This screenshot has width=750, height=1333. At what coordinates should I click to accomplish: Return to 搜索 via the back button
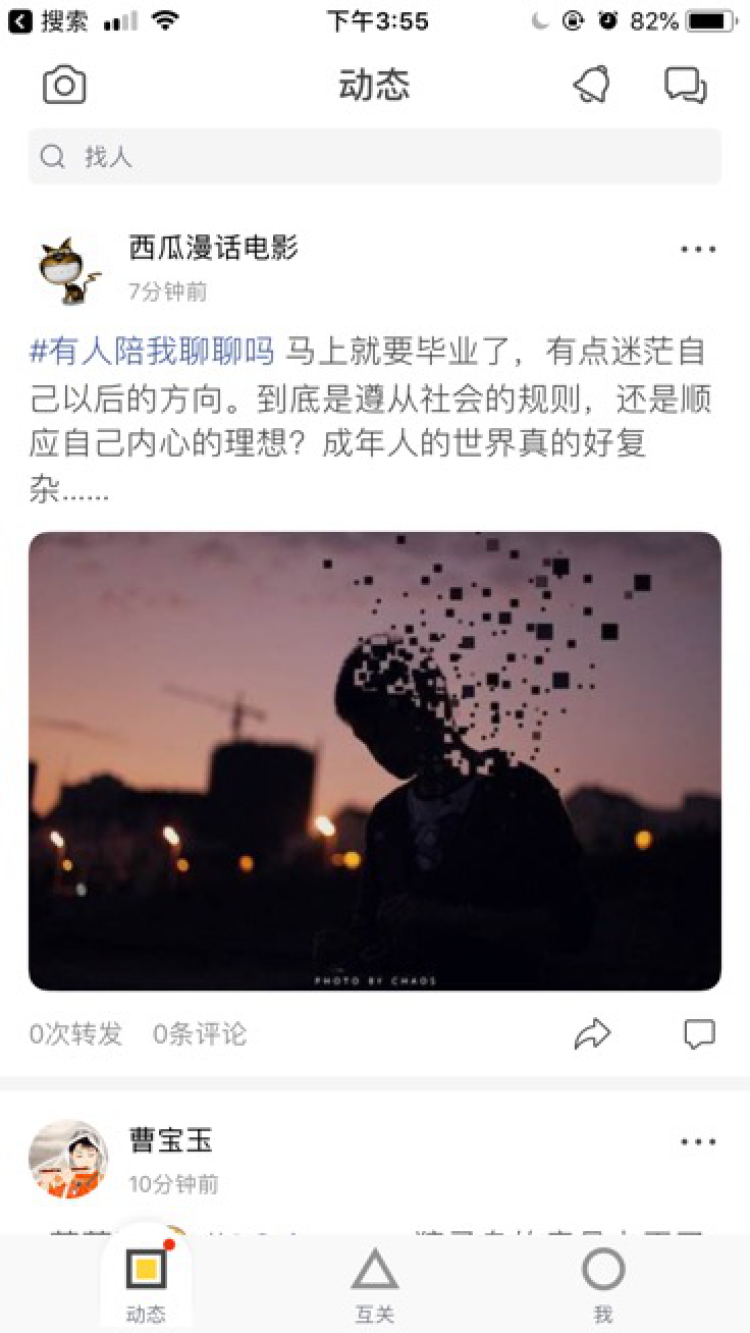coord(45,21)
